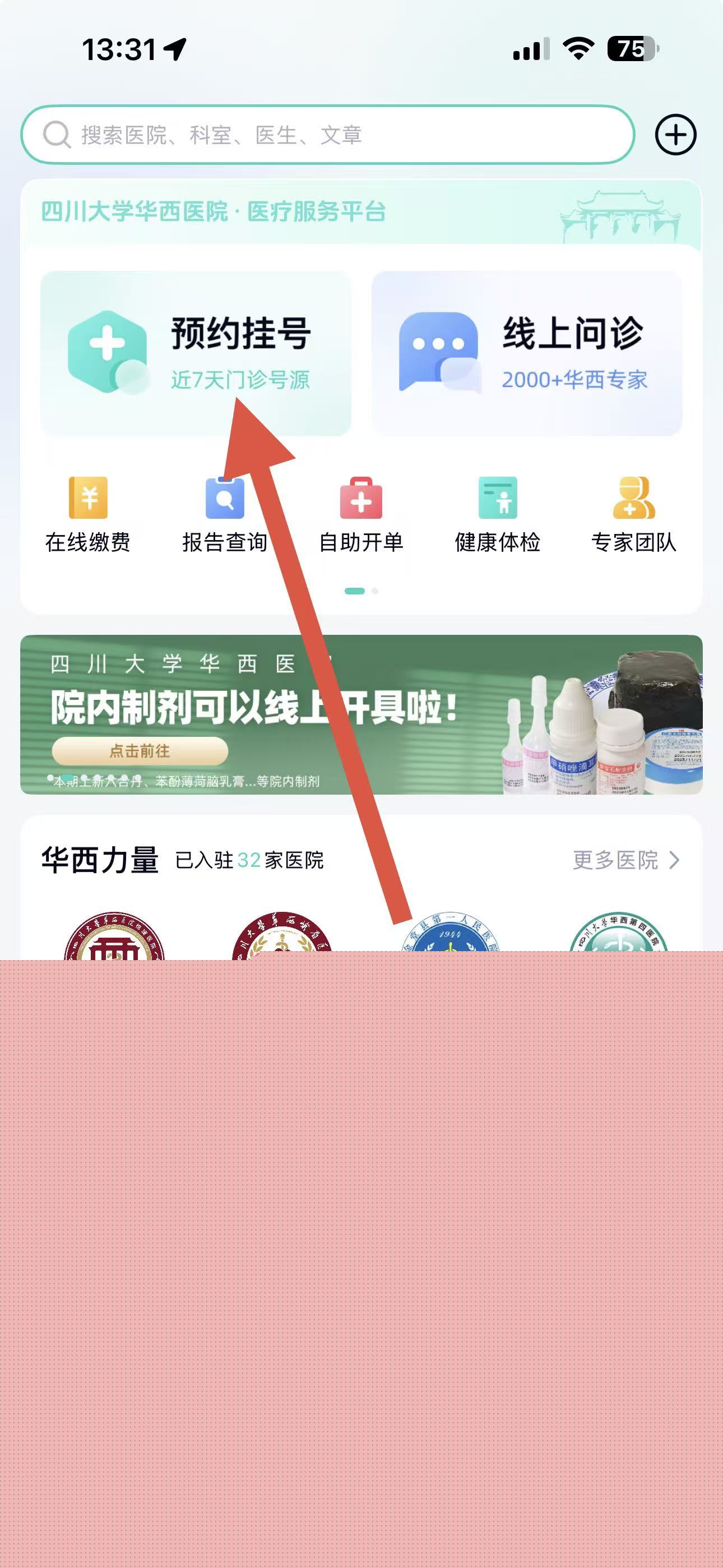Open 更多医院 more hospitals link
The height and width of the screenshot is (1568, 723).
point(625,860)
